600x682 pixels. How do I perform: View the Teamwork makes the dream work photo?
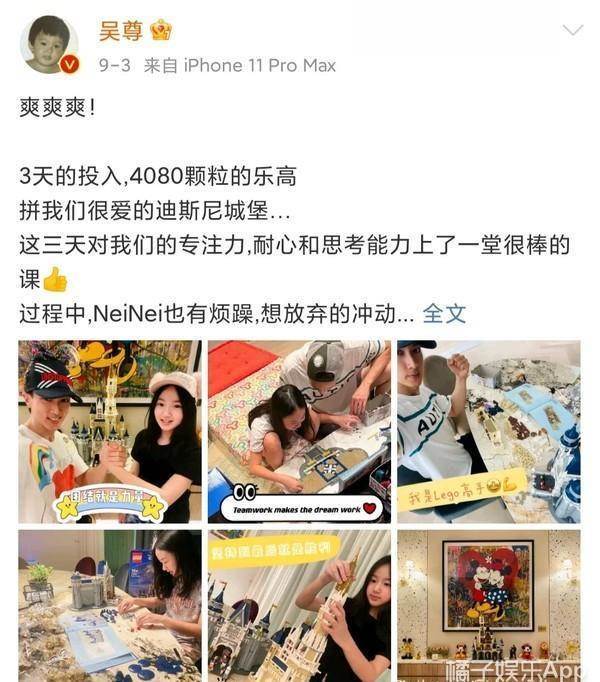(299, 431)
